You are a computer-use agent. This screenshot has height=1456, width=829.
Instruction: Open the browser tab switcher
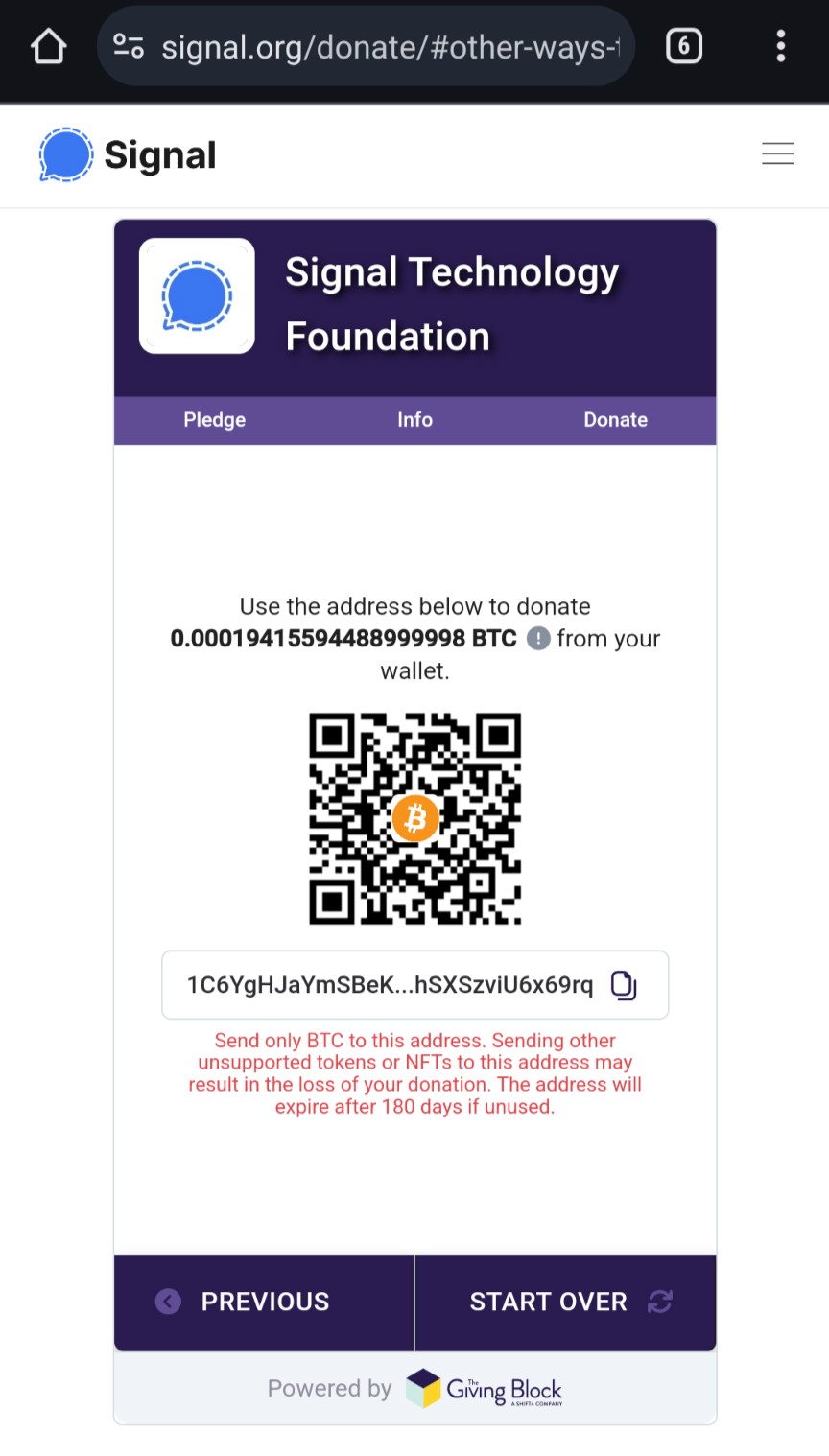point(683,46)
